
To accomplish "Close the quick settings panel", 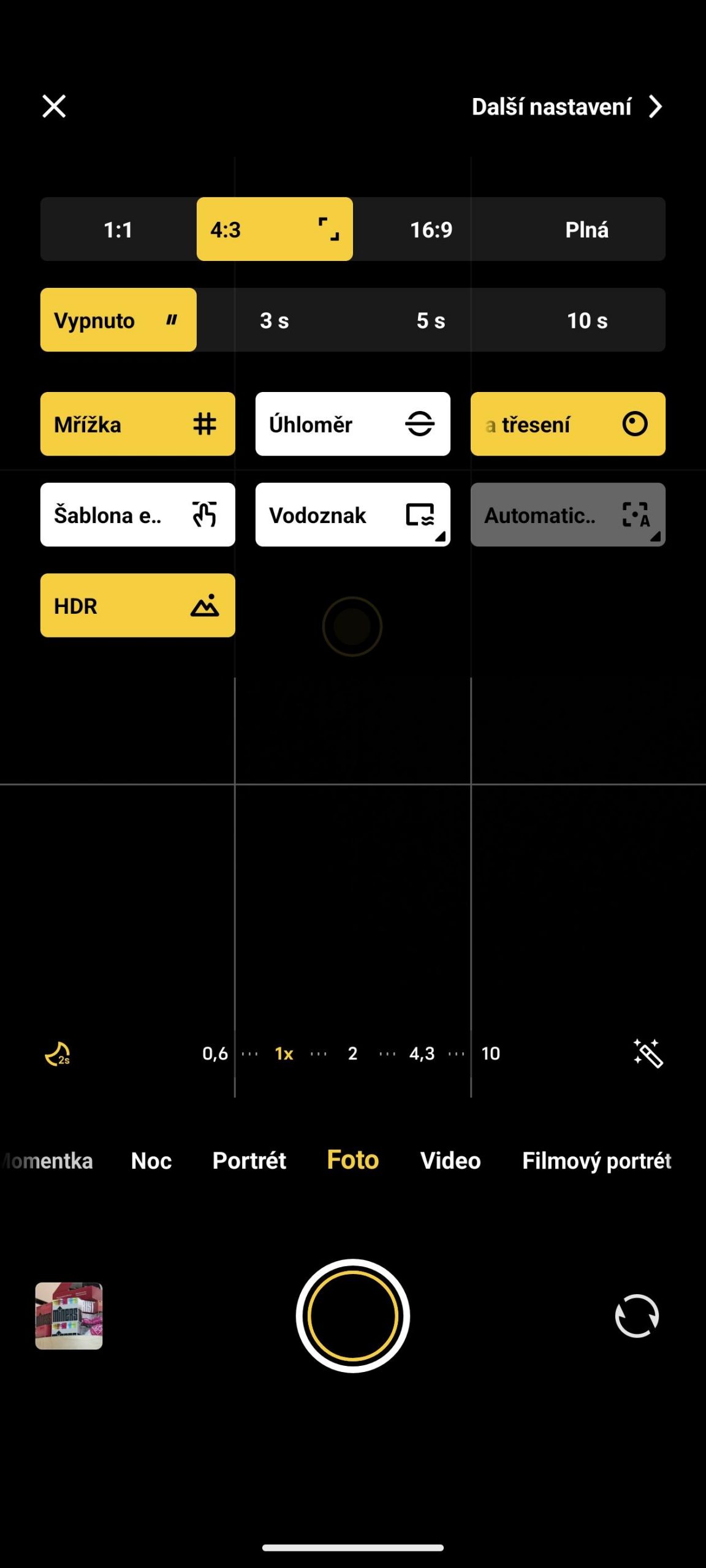I will pyautogui.click(x=54, y=106).
